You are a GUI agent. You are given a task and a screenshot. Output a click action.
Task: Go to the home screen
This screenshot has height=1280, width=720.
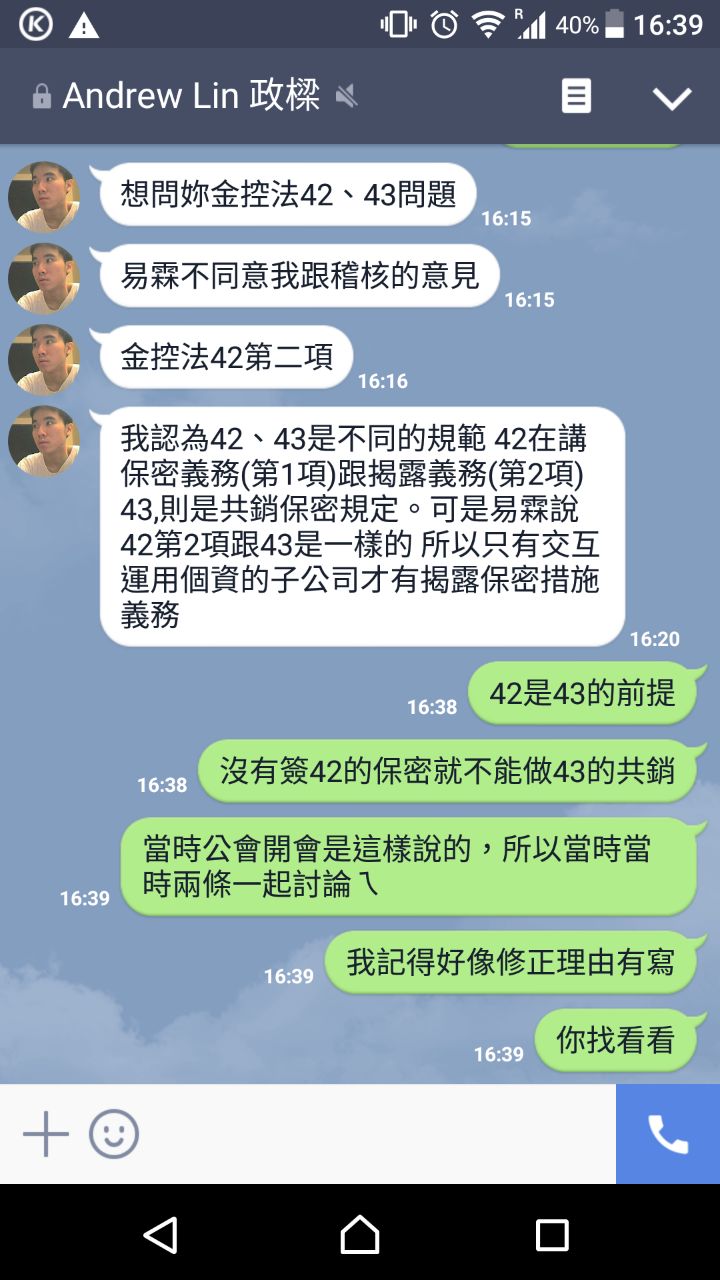[x=360, y=1234]
